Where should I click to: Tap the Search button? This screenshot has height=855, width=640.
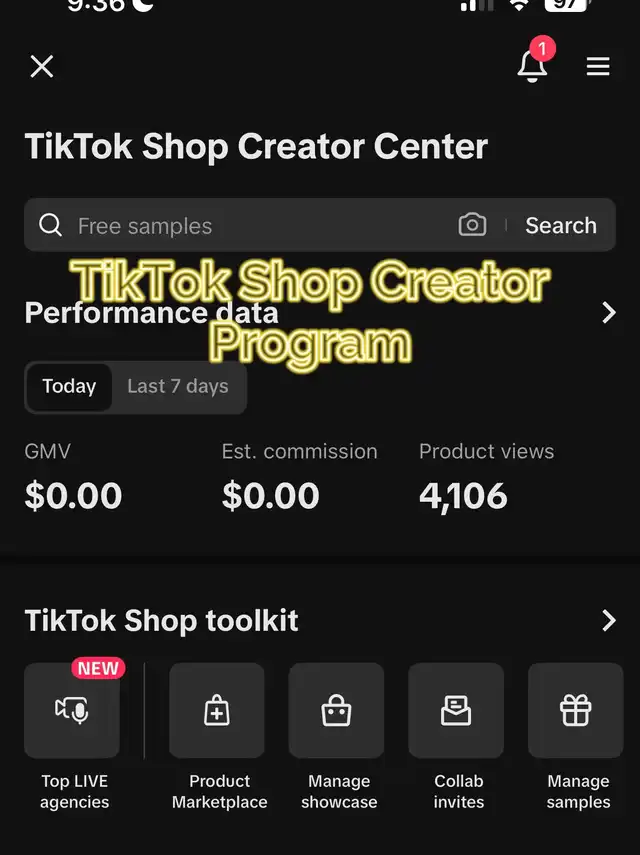point(560,225)
